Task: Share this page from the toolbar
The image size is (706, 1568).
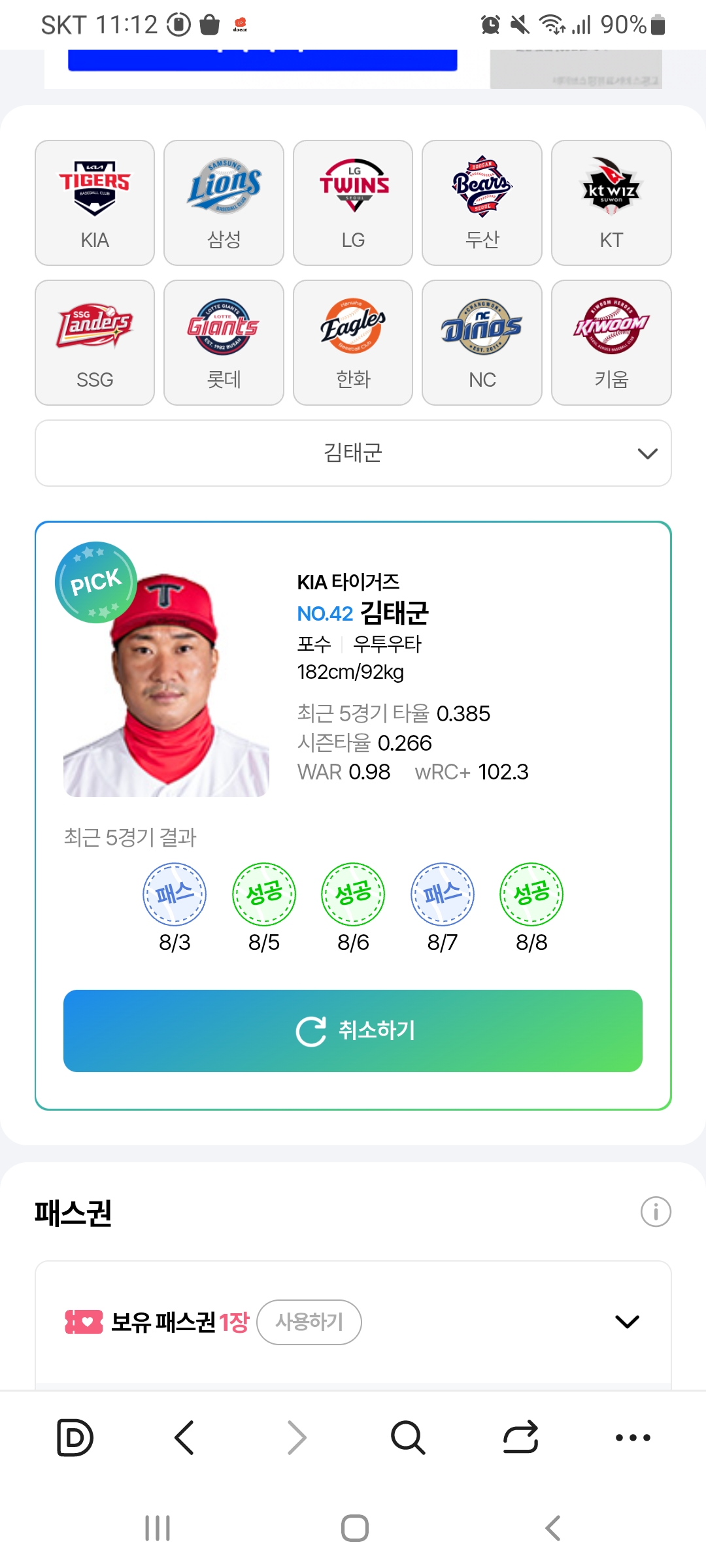Action: click(x=520, y=1437)
